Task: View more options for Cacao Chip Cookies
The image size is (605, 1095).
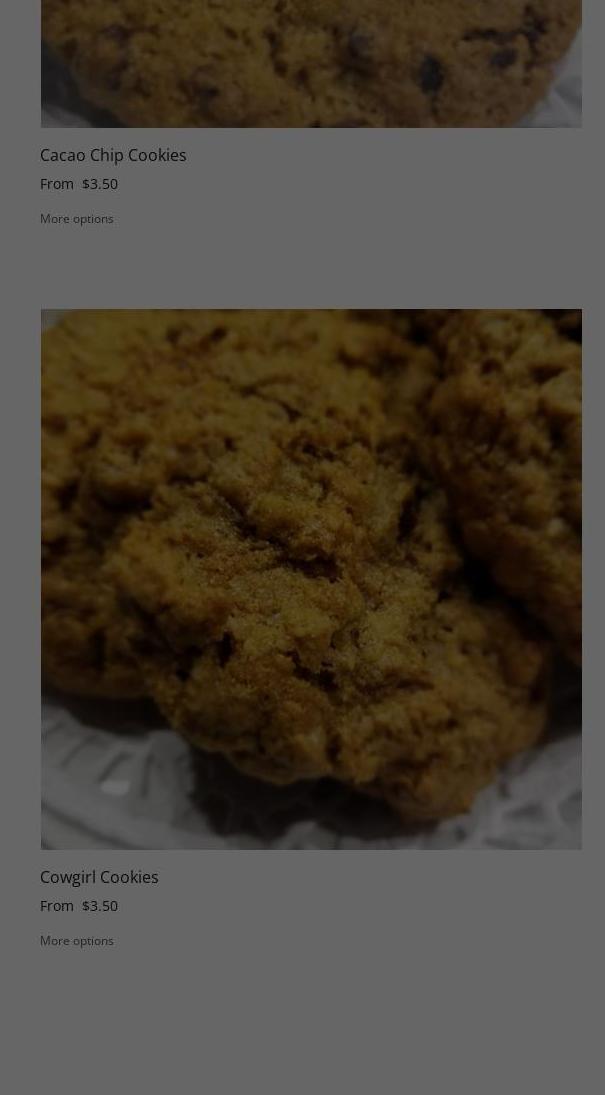Action: point(77,219)
